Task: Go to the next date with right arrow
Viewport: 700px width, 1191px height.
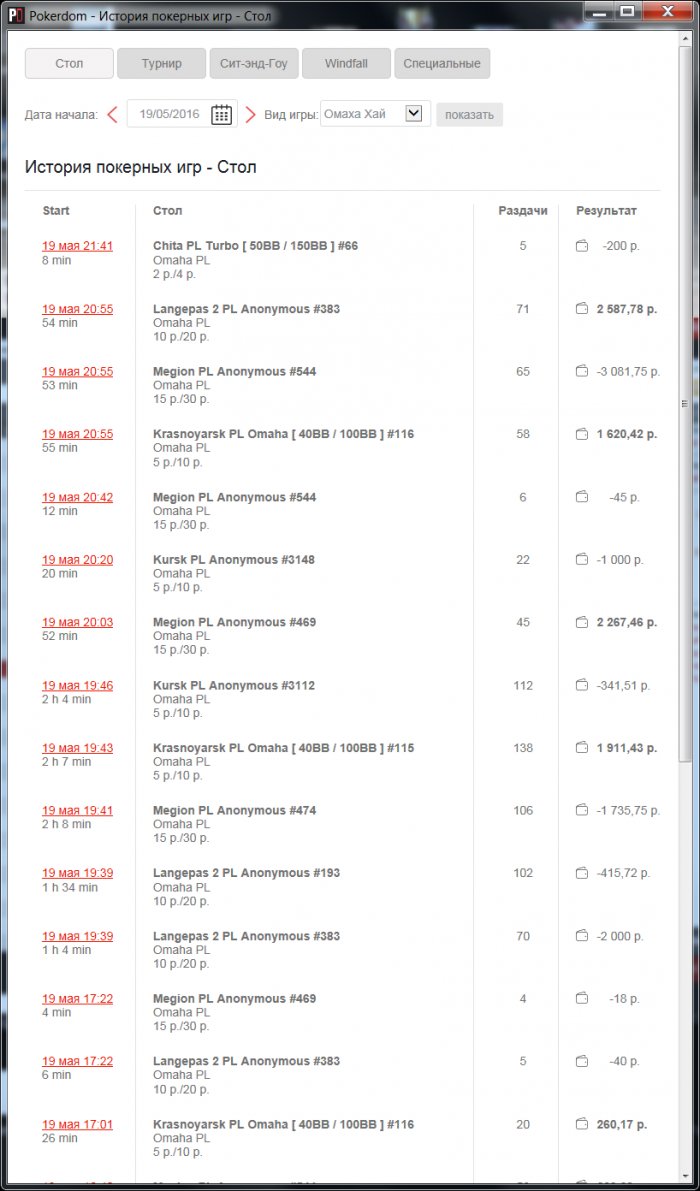Action: coord(250,115)
